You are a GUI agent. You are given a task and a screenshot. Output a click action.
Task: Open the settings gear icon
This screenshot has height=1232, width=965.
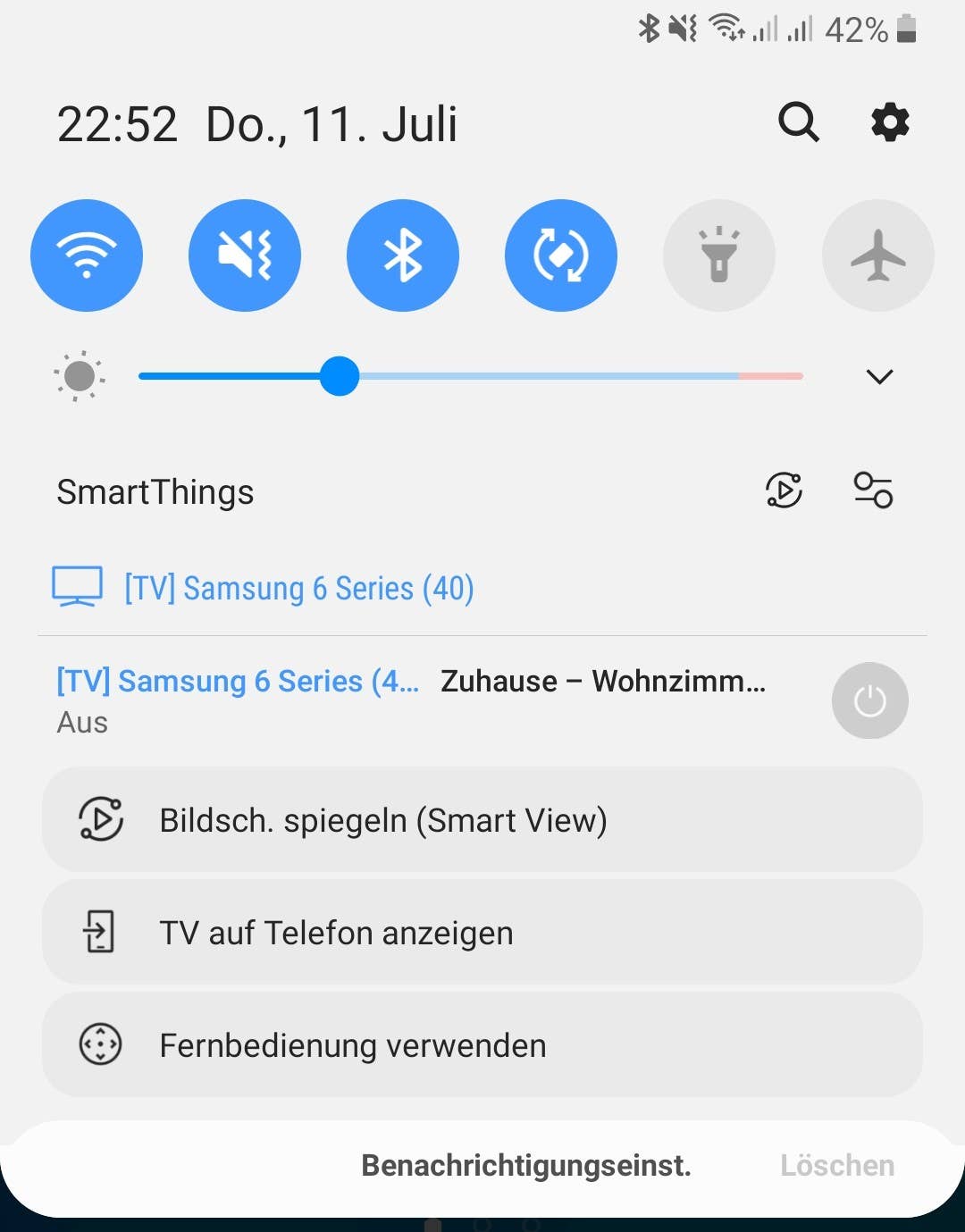point(889,122)
